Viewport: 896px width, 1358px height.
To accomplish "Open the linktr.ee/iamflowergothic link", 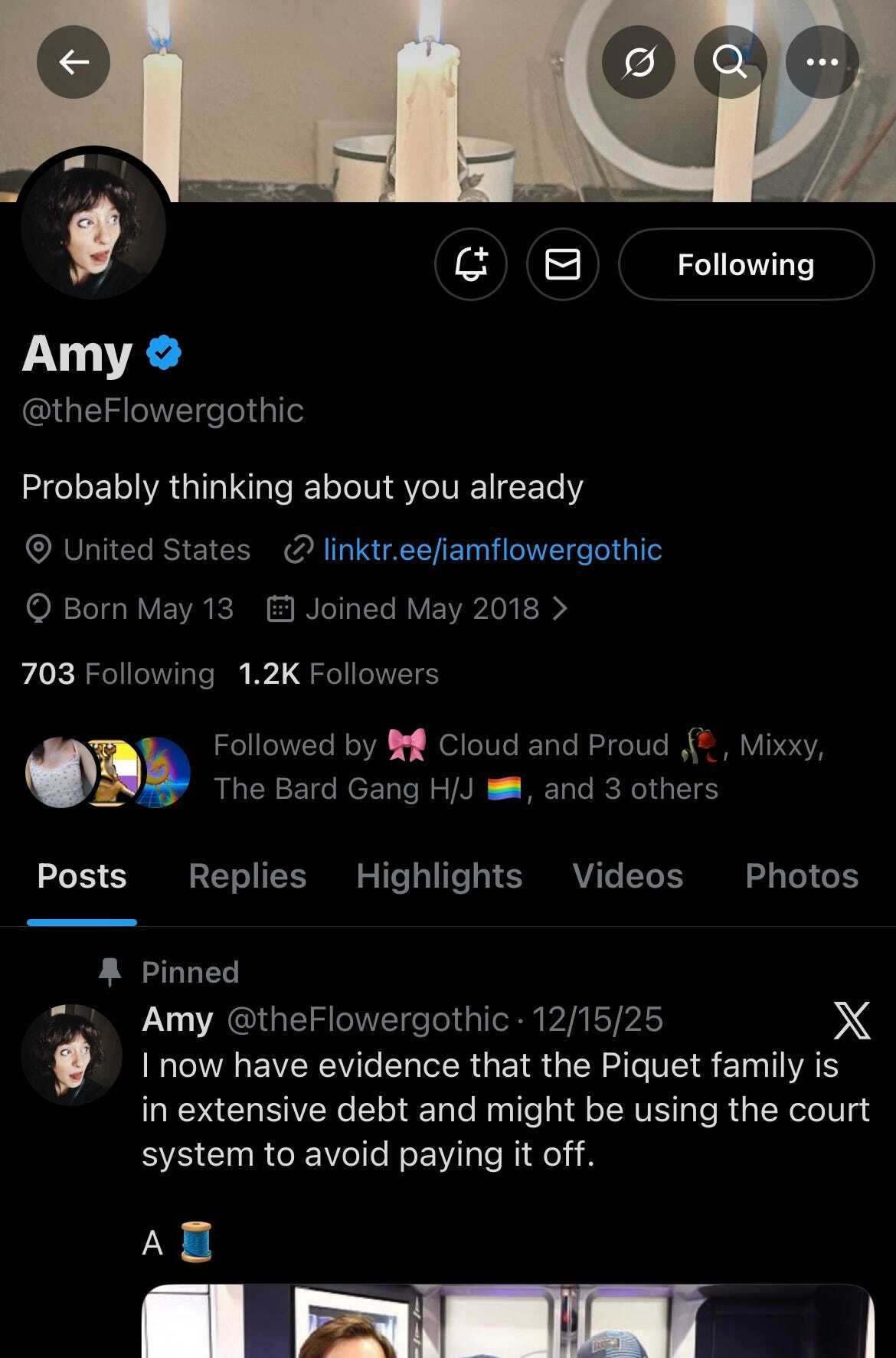I will 492,550.
